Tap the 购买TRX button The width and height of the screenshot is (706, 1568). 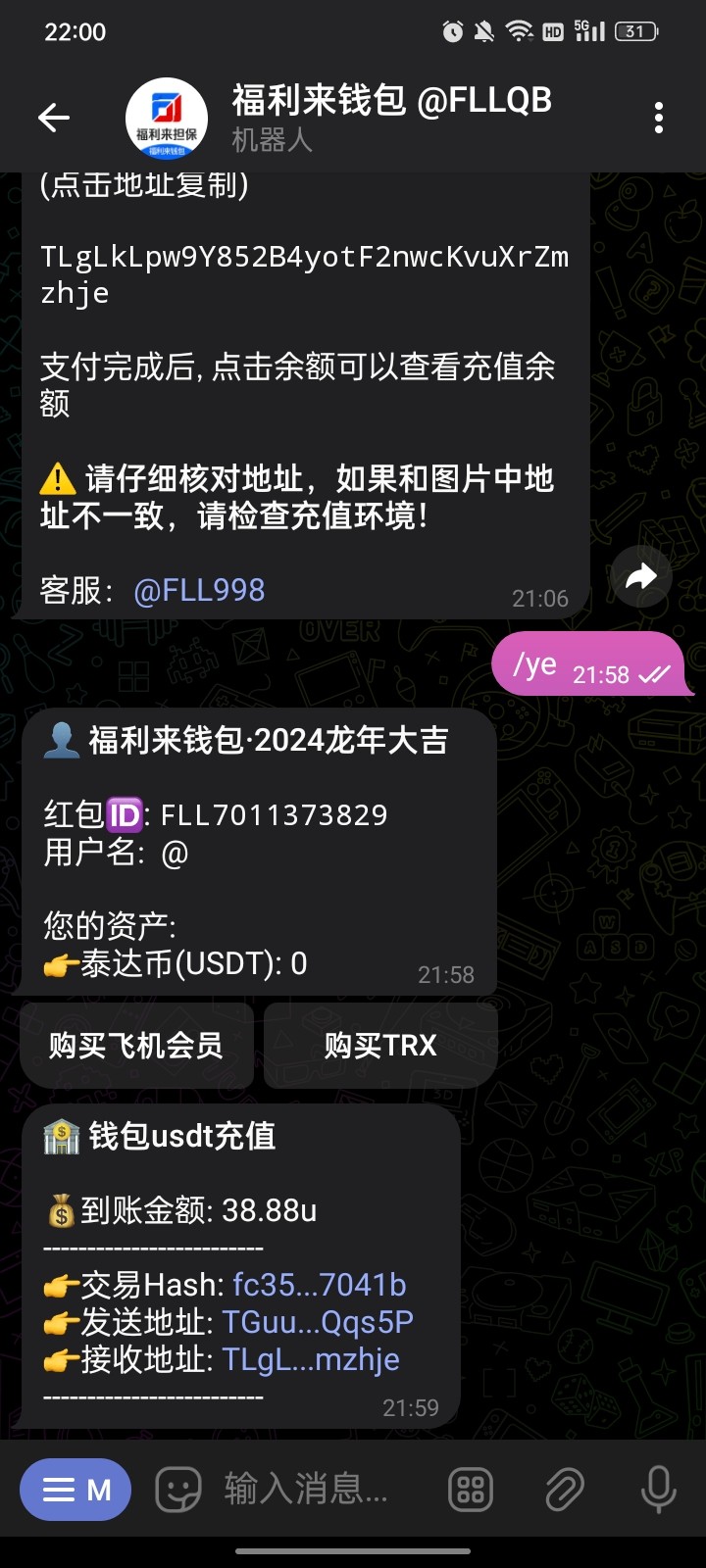click(380, 1046)
